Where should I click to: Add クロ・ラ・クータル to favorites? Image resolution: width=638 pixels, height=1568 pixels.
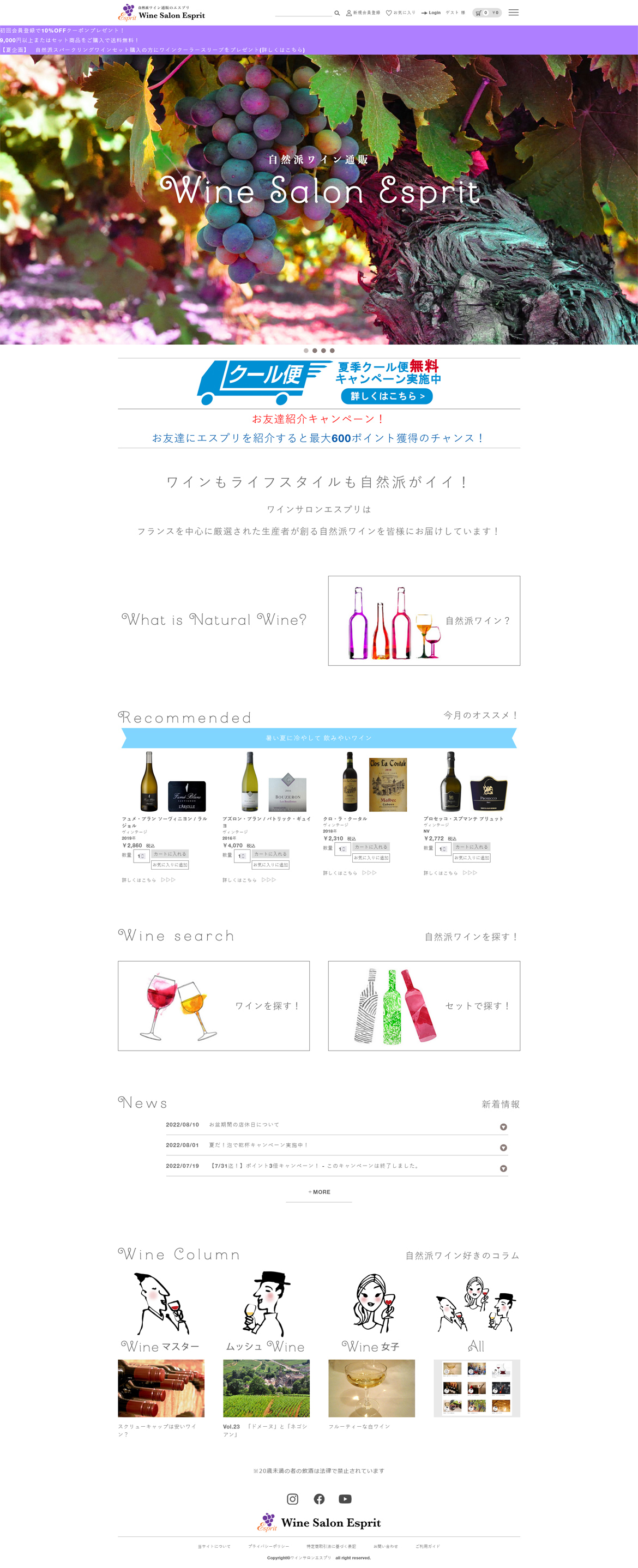coord(371,858)
